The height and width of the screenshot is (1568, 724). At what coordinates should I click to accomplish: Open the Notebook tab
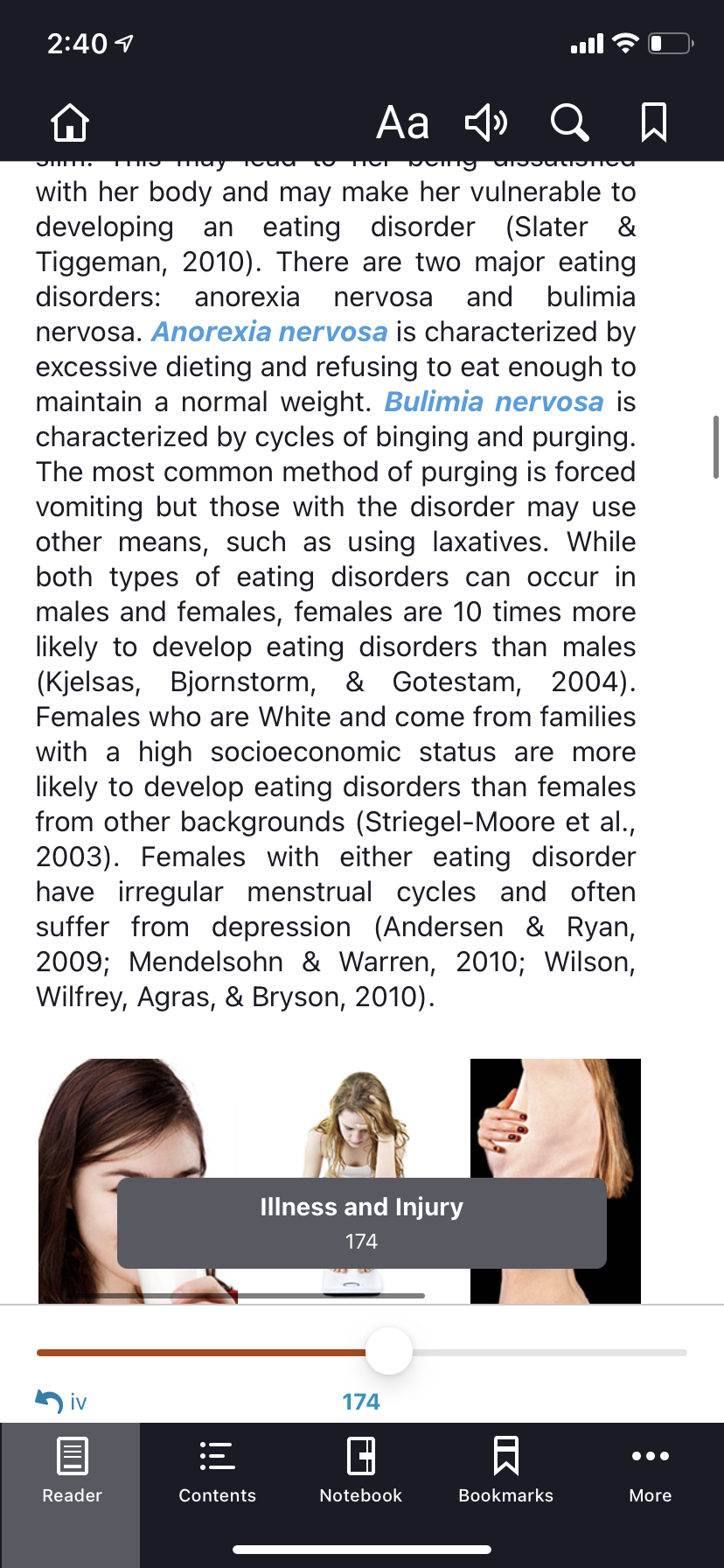pos(361,1470)
